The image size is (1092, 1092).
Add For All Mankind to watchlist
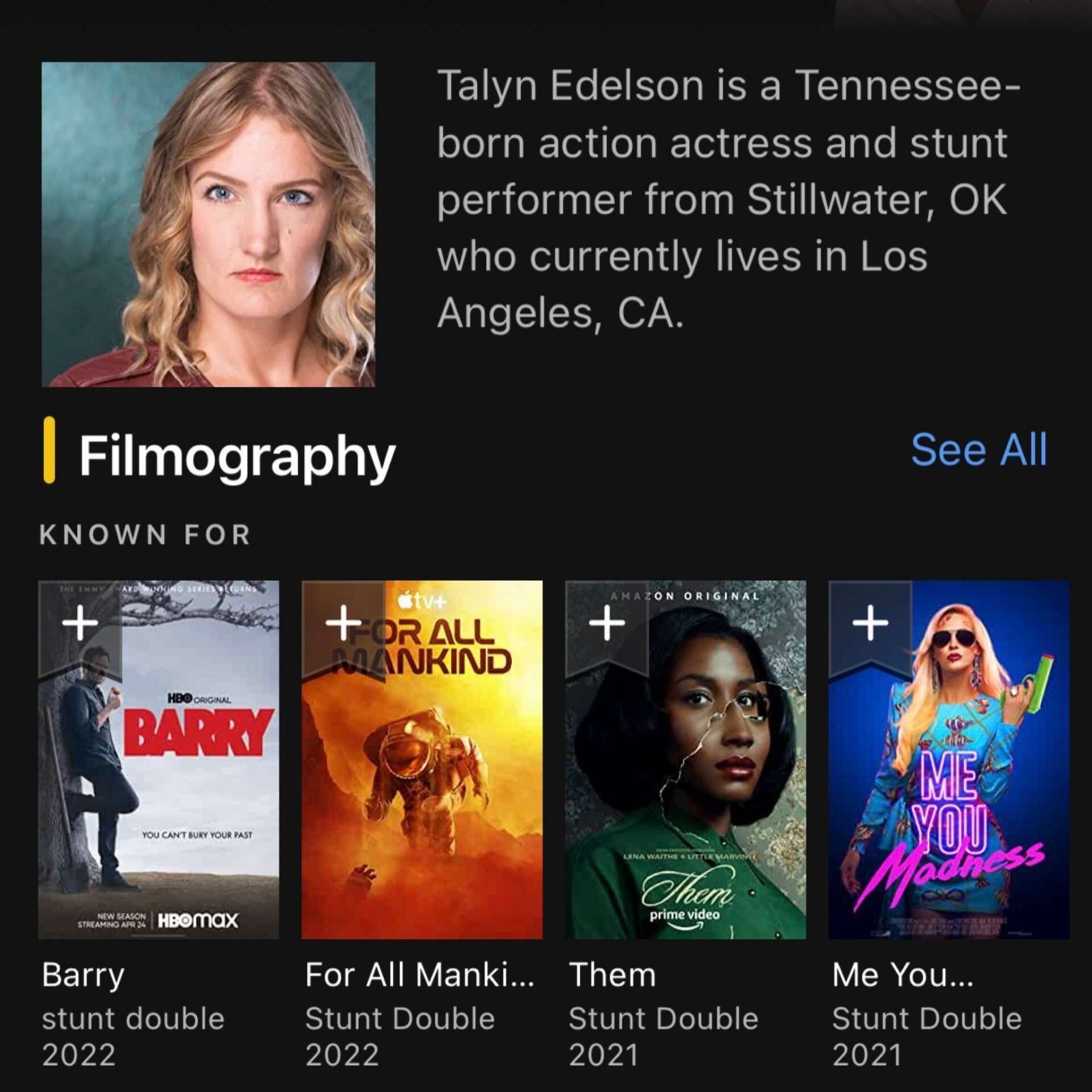[343, 623]
